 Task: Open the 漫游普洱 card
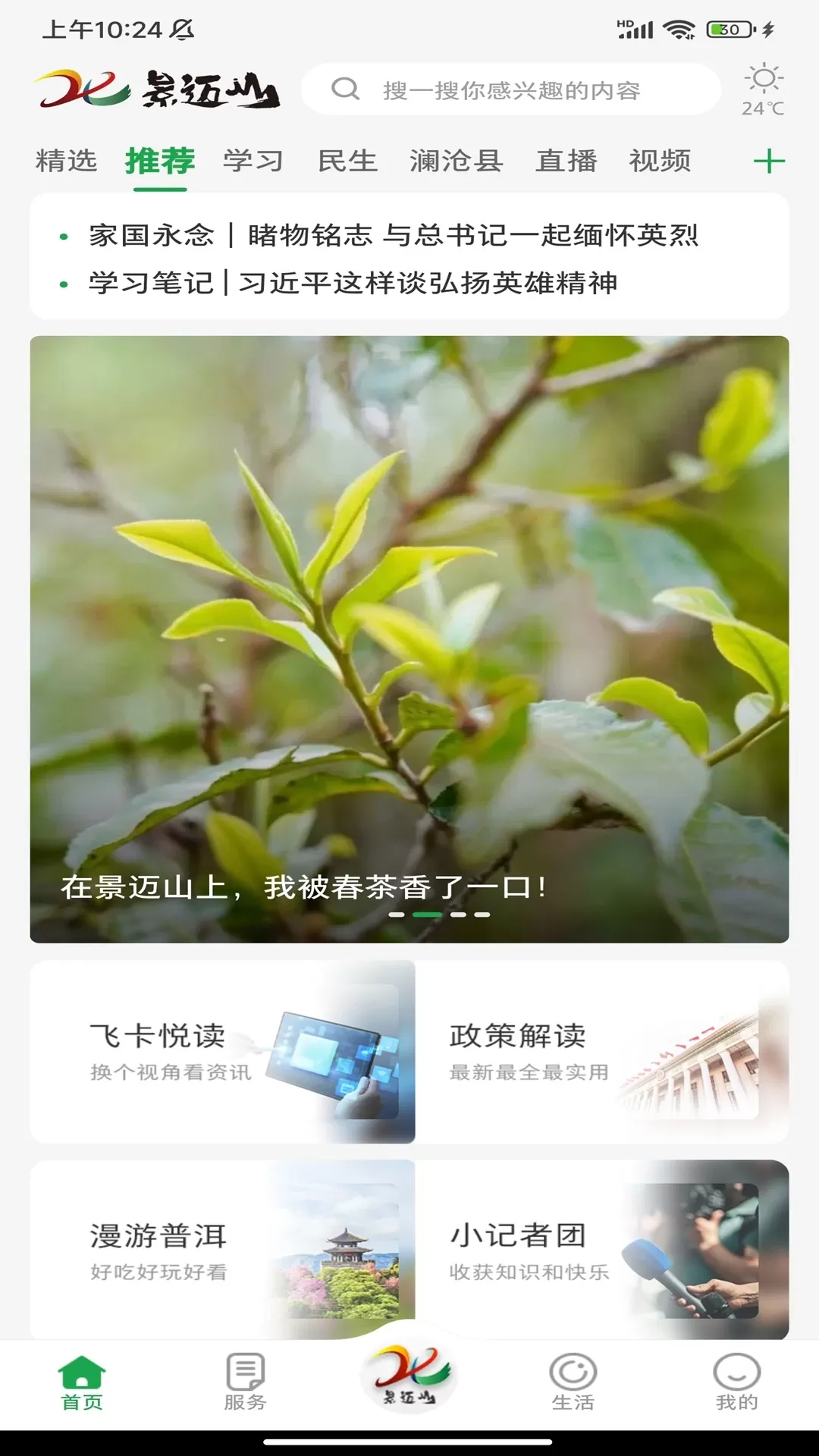coord(223,1250)
